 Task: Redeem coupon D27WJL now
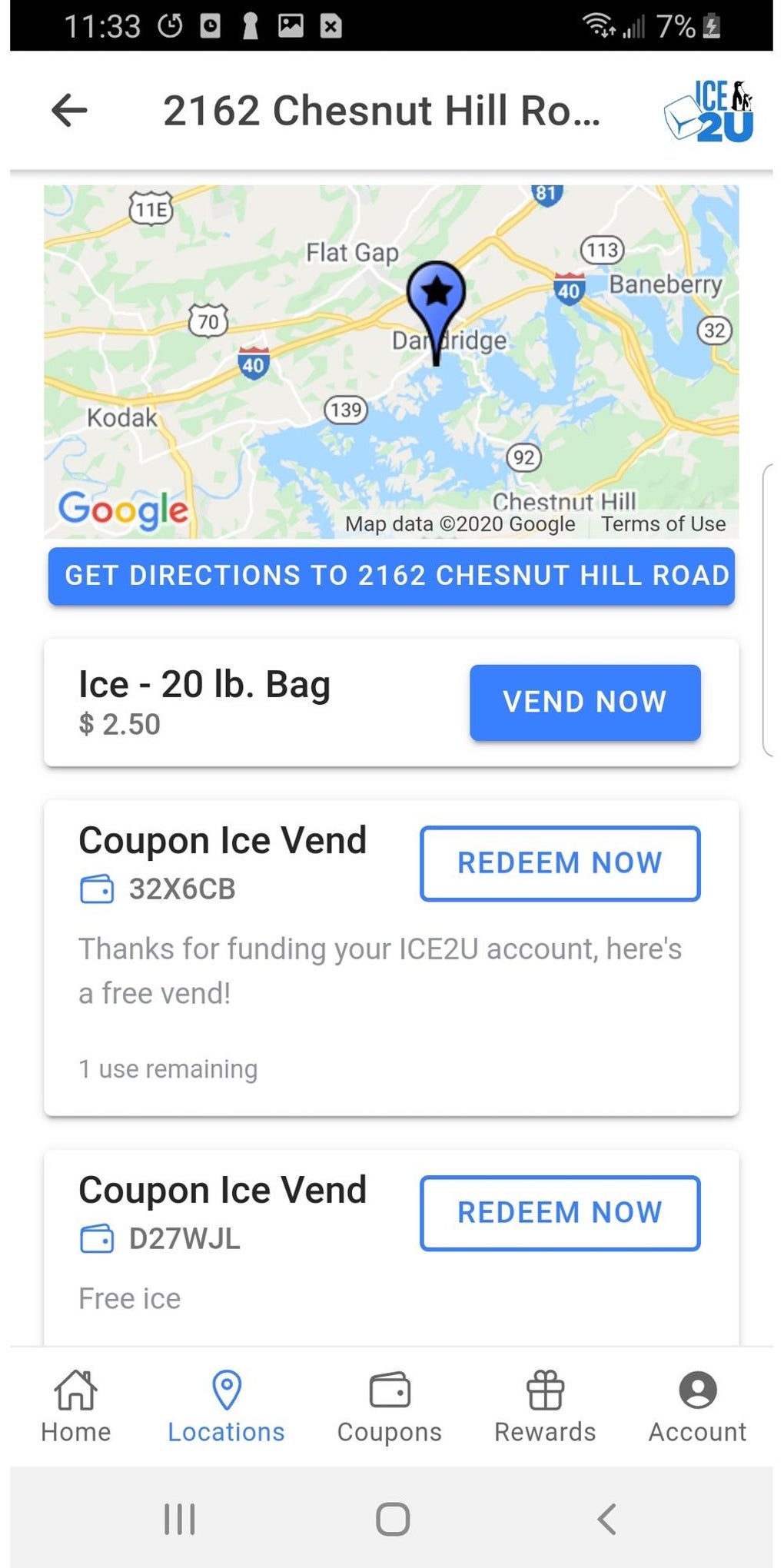560,1213
